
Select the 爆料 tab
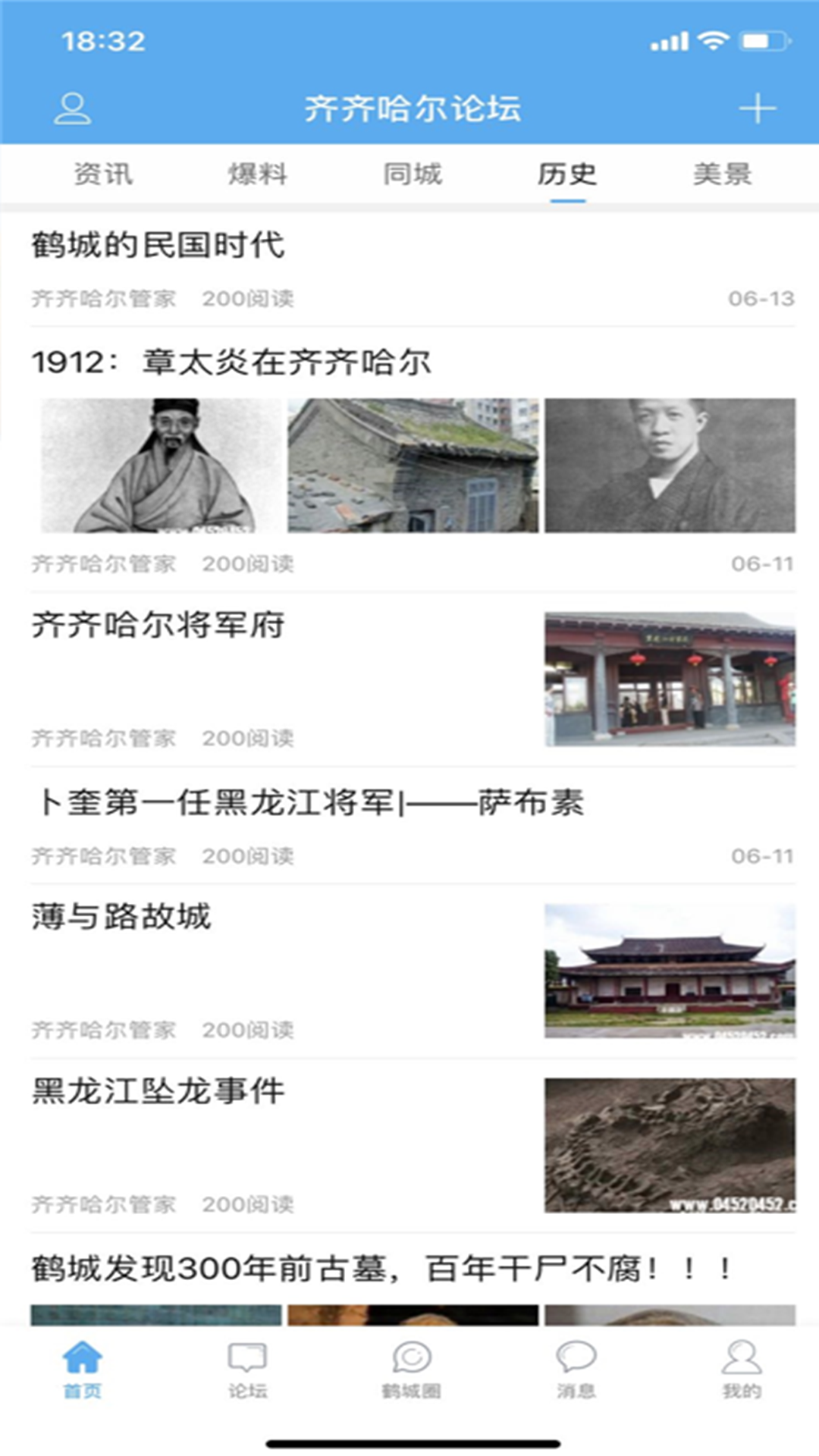[x=256, y=174]
